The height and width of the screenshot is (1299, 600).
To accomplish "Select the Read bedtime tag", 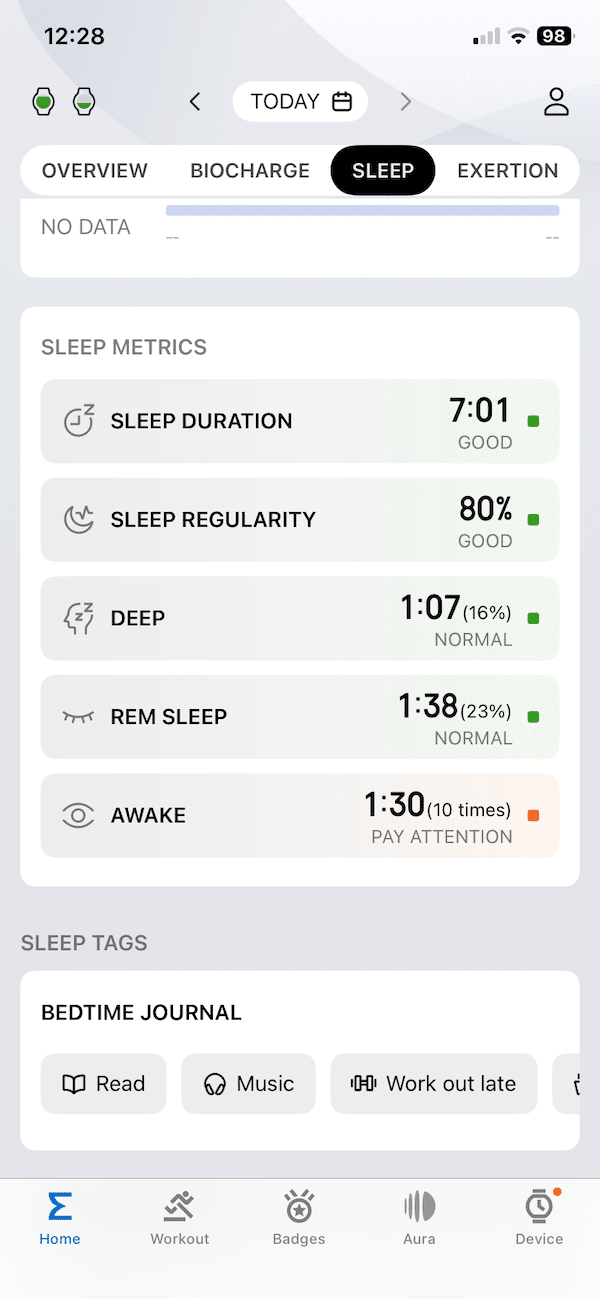I will (103, 1083).
